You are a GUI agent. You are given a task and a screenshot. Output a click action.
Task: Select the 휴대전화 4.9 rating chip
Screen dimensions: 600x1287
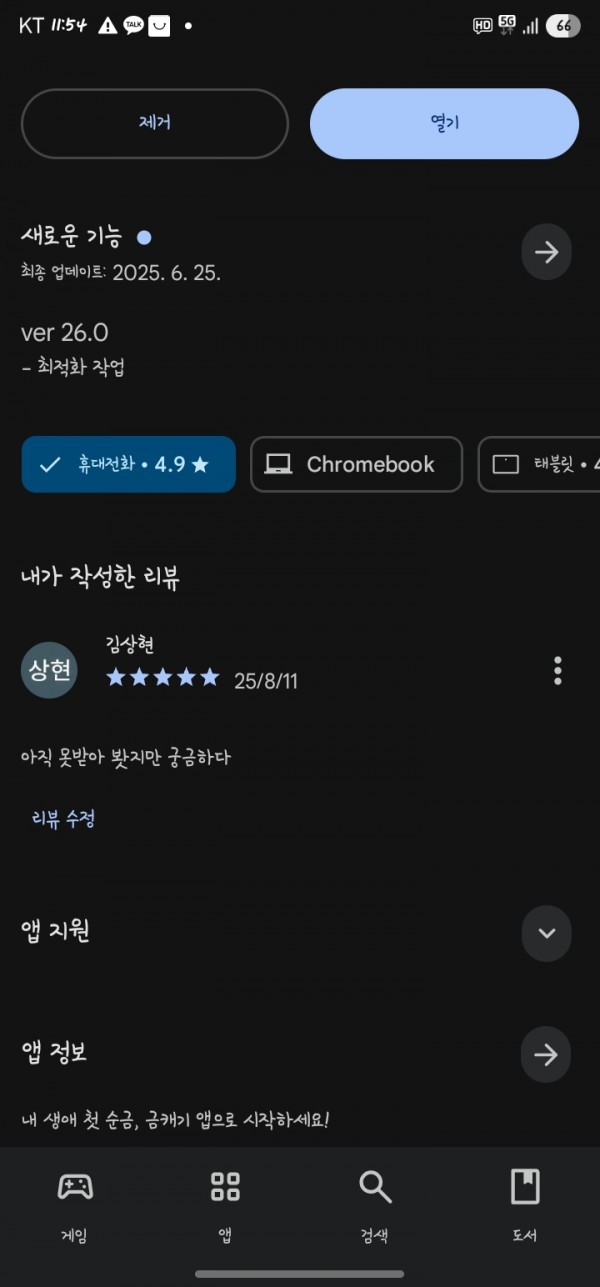point(128,464)
